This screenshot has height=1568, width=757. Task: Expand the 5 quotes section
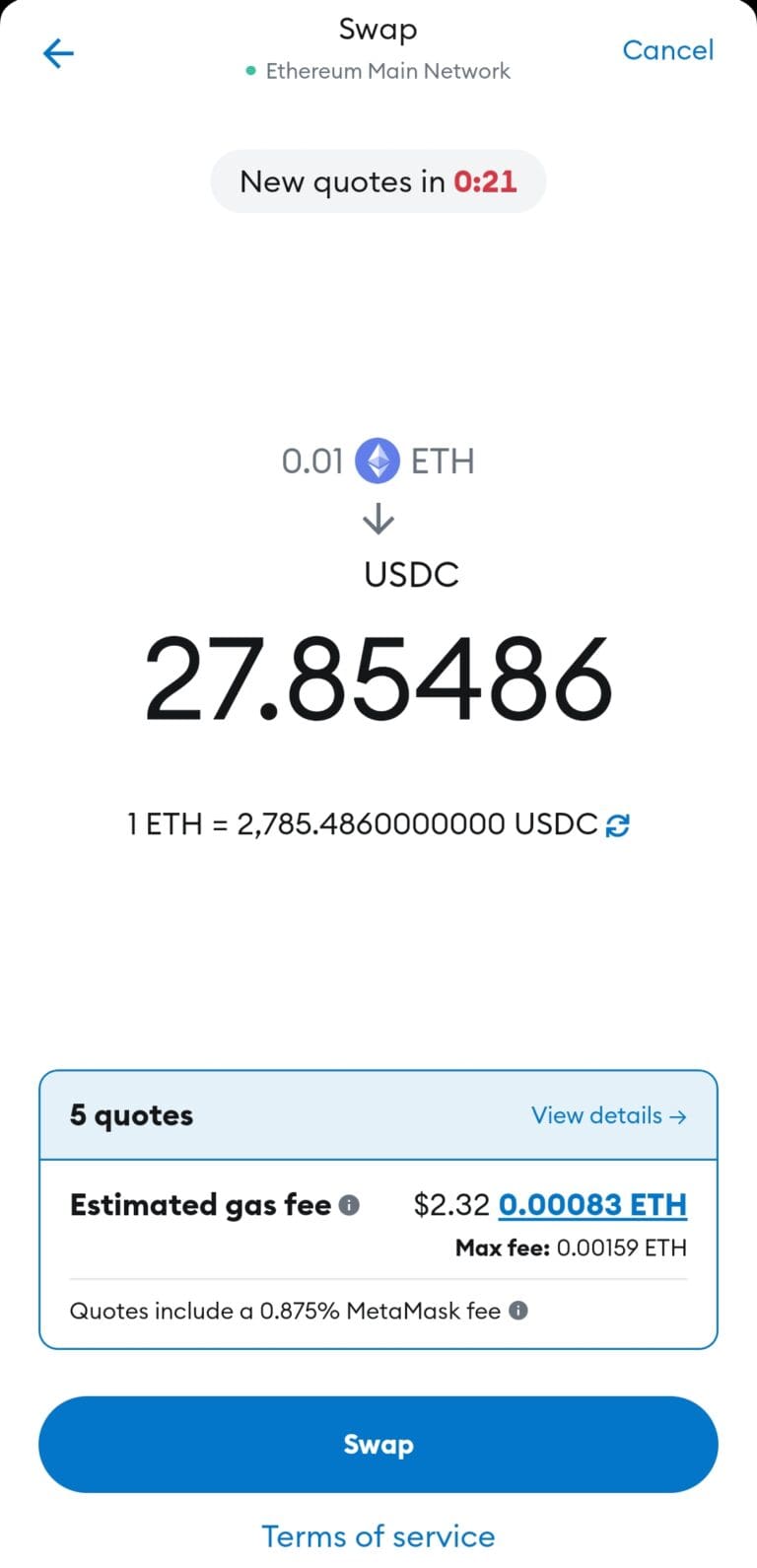(x=130, y=1115)
